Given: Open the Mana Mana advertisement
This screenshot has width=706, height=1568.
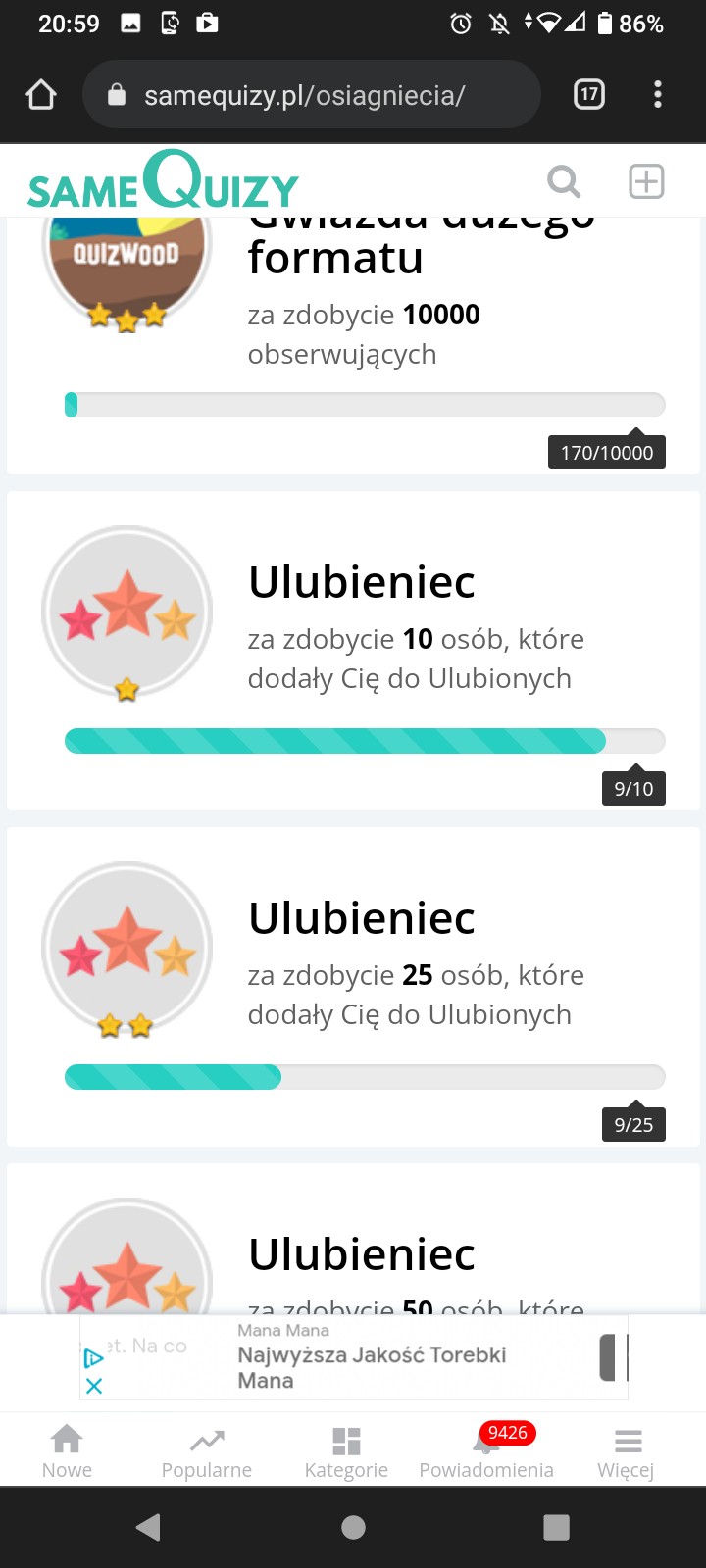Looking at the screenshot, I should [x=373, y=1357].
